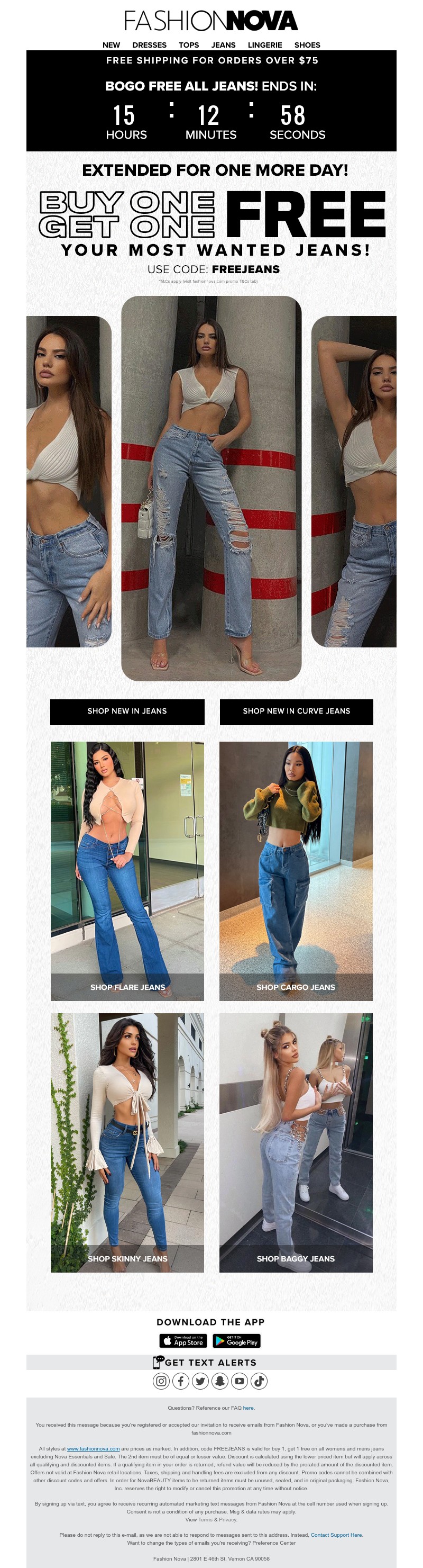Screen dimensions: 423x1568
Task: Select JEANS in the top menu
Action: (x=223, y=45)
